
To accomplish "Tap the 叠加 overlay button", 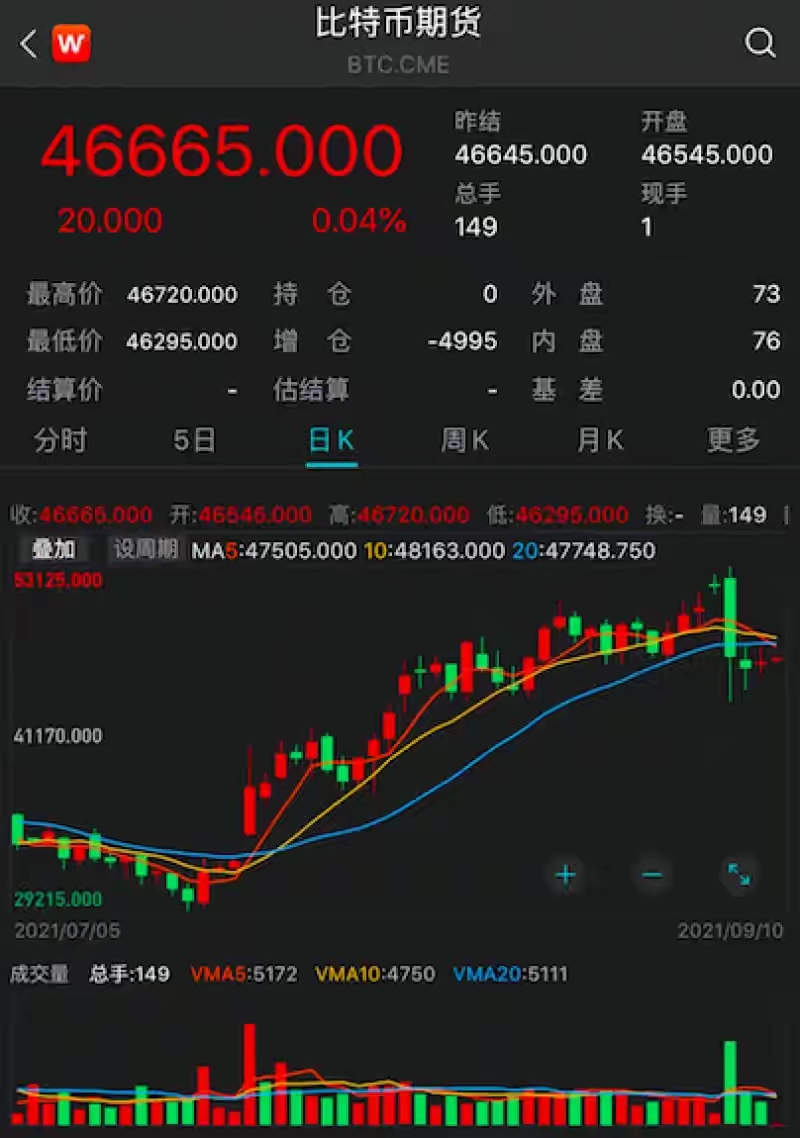I will [53, 549].
